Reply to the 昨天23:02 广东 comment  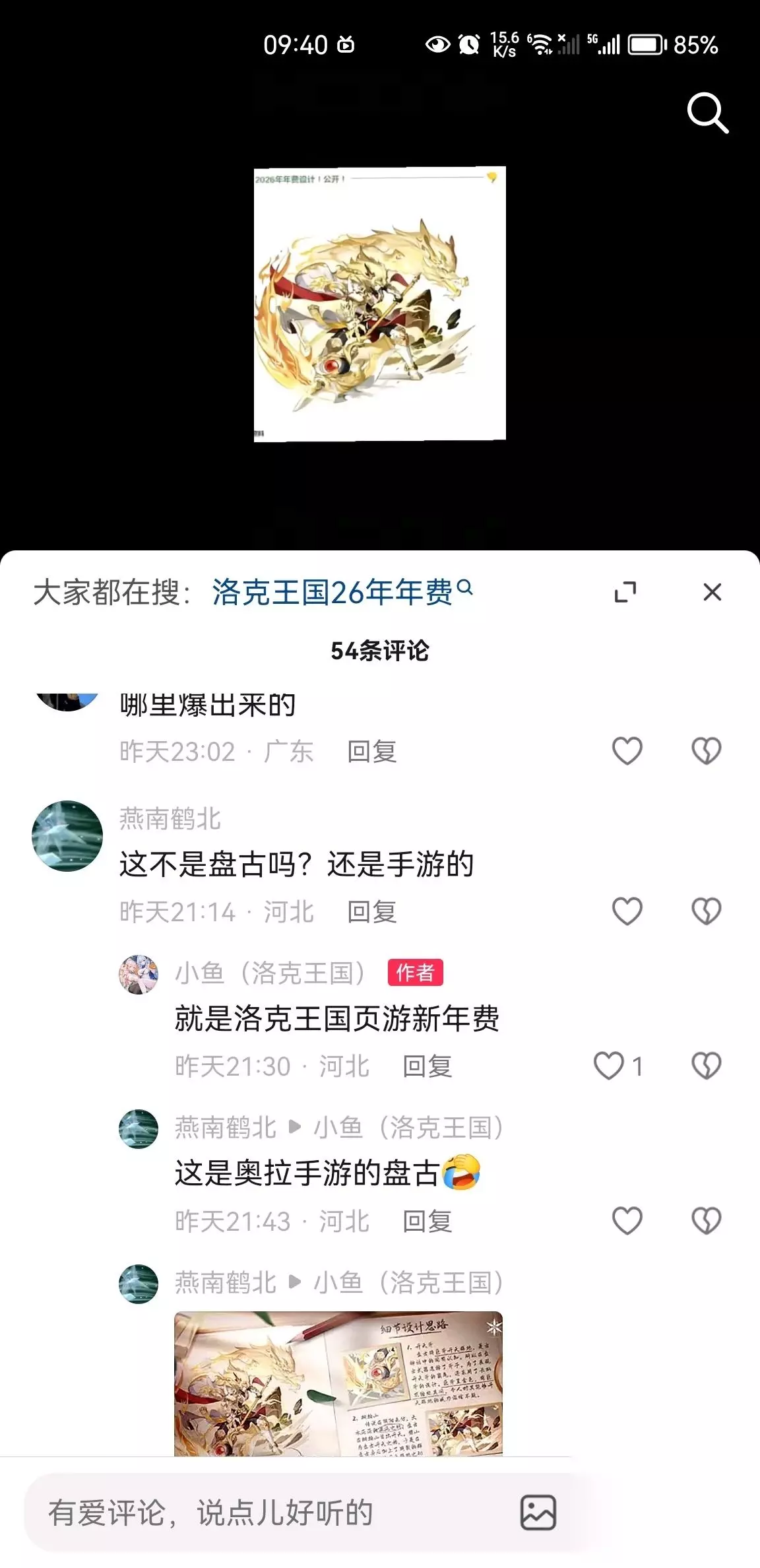pos(372,752)
